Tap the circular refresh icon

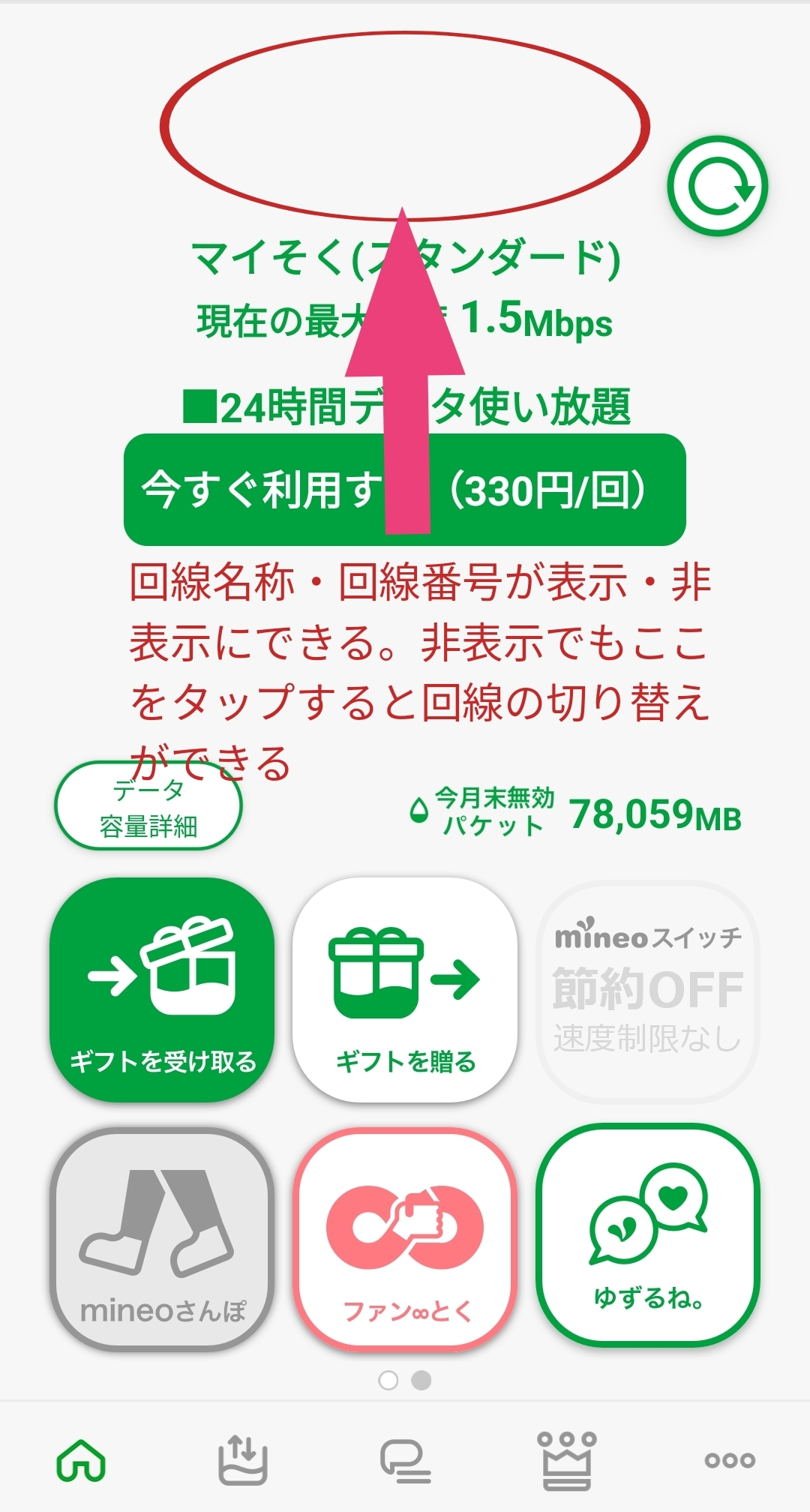click(x=718, y=186)
